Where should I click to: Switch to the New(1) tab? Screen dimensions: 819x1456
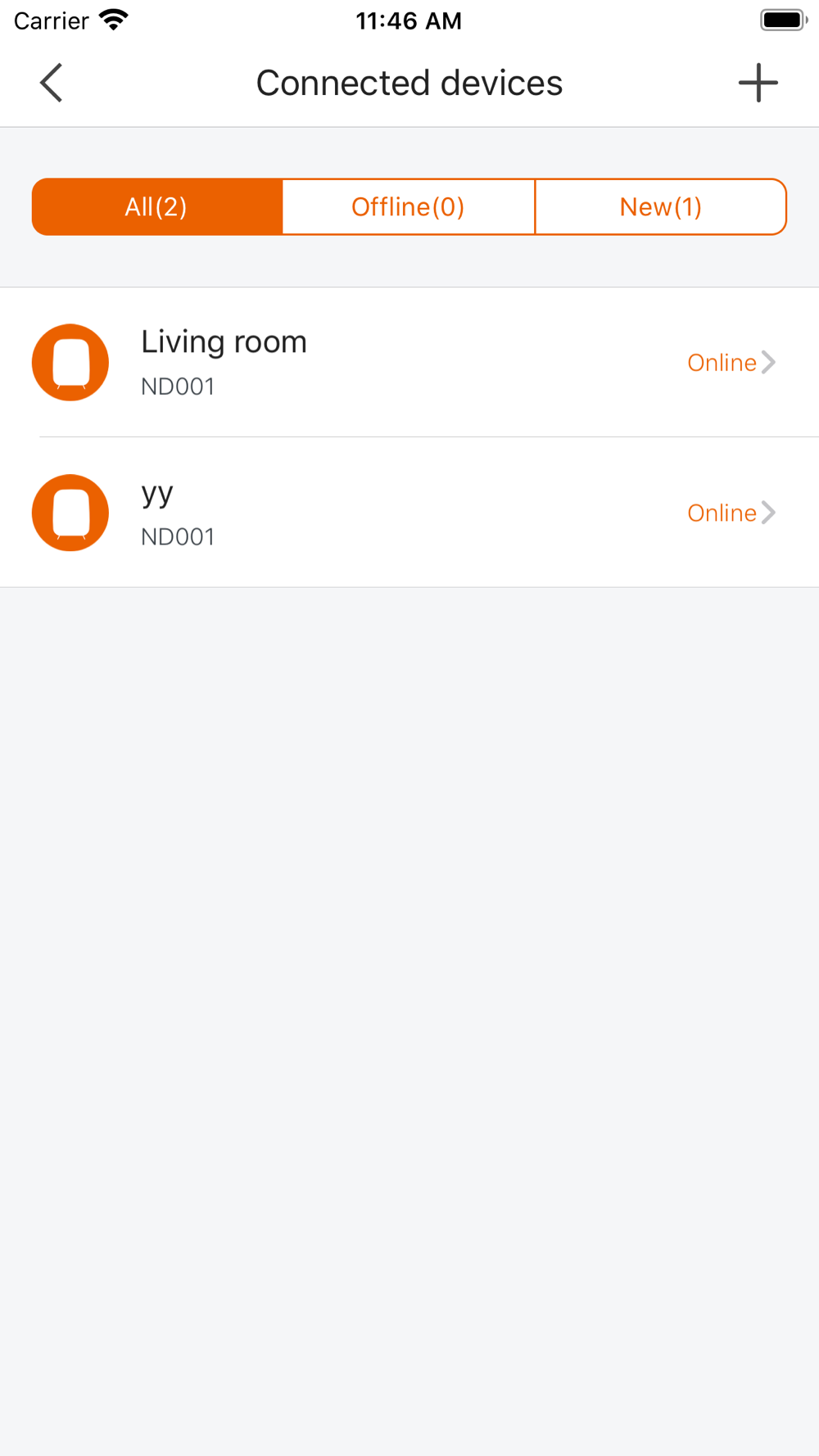[x=661, y=206]
